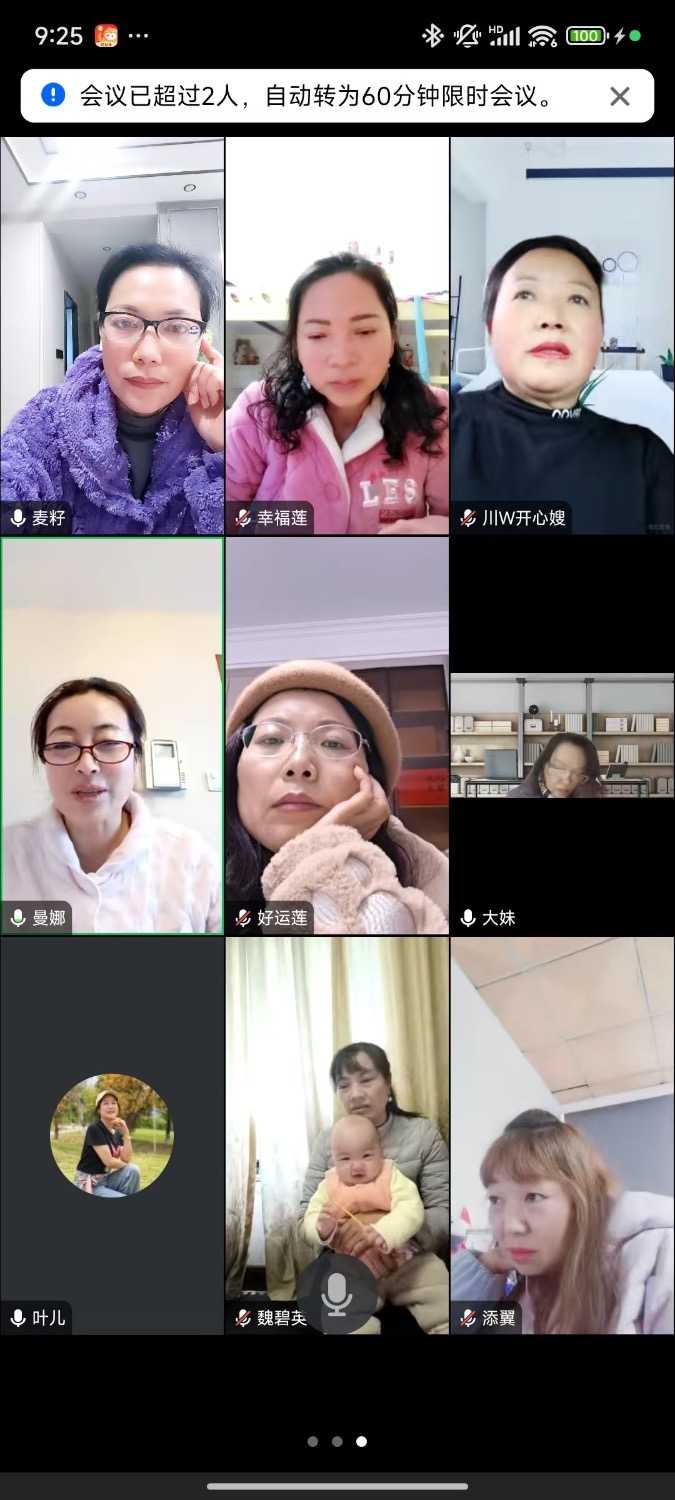Open 大妹's video tile
This screenshot has height=1500, width=675.
coord(562,735)
